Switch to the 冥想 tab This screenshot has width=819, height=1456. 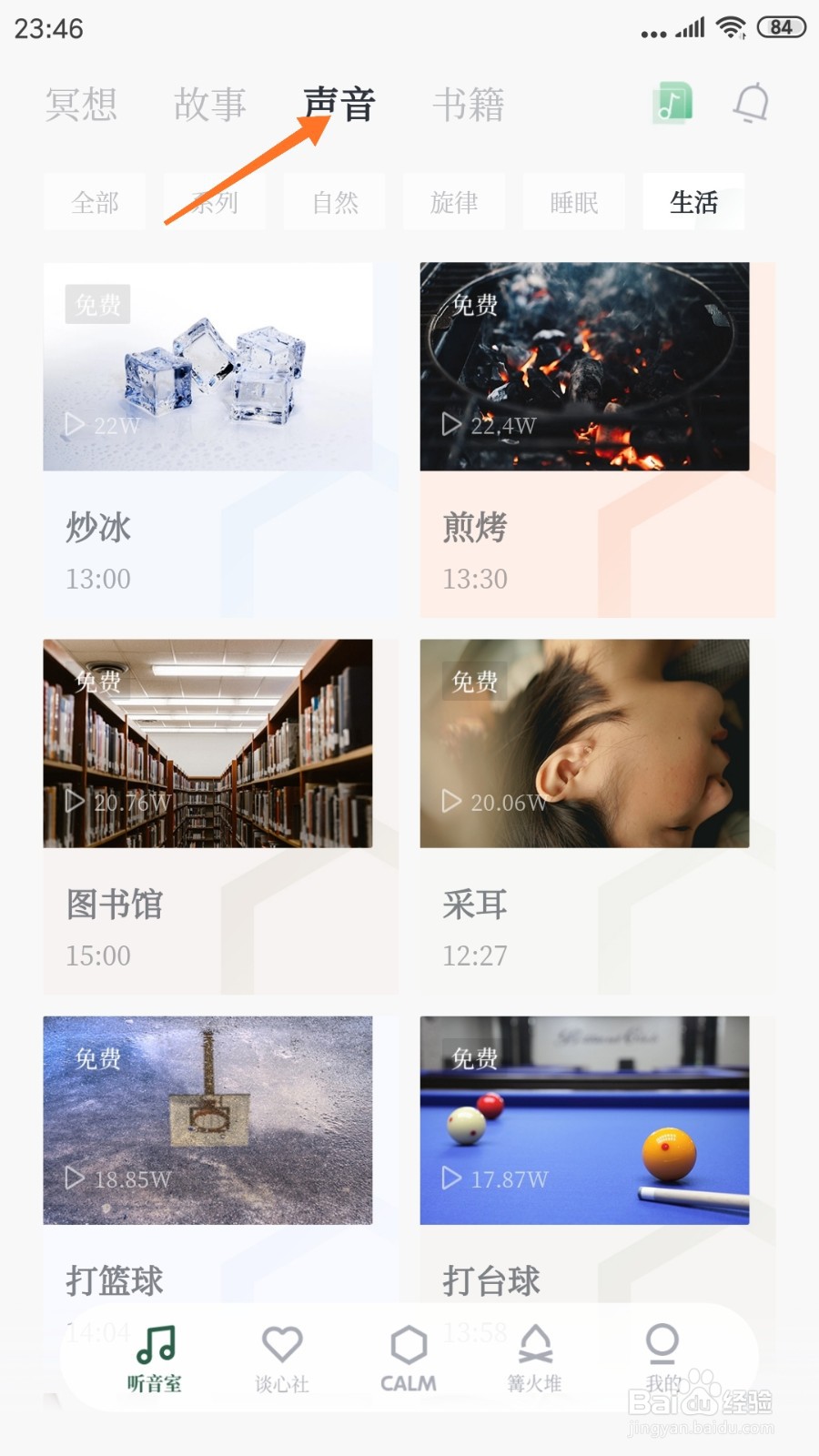[81, 105]
